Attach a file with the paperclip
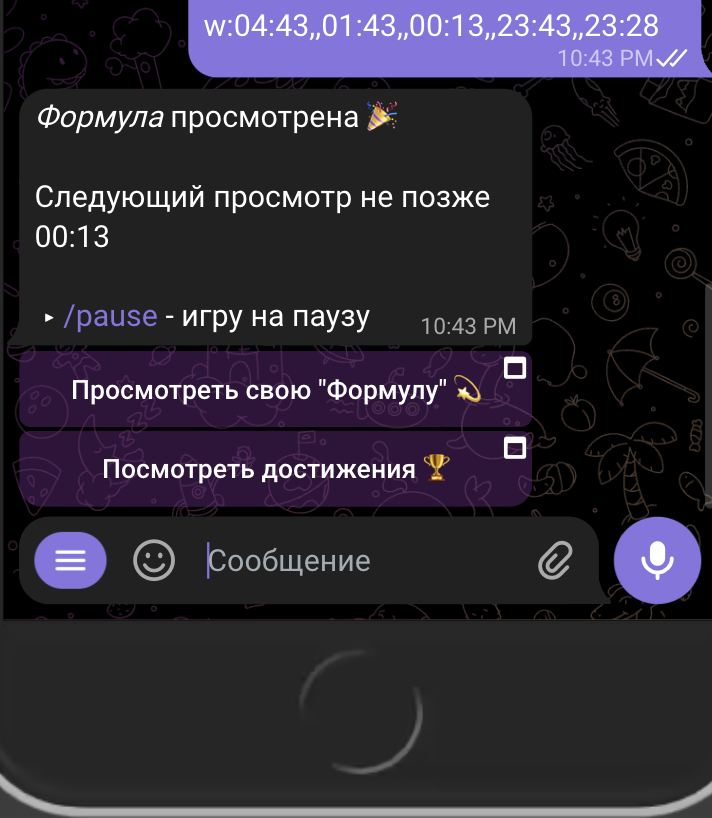The image size is (712, 818). (555, 561)
